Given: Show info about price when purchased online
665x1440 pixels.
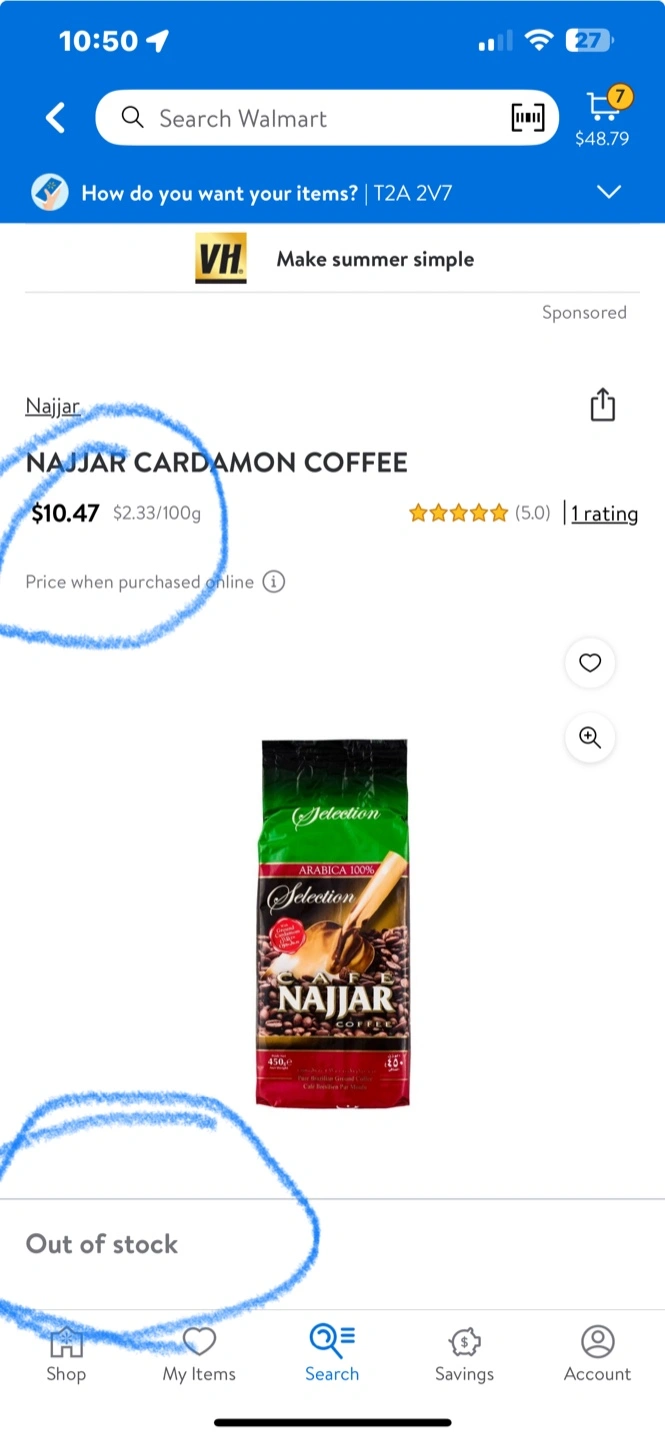Looking at the screenshot, I should point(274,582).
